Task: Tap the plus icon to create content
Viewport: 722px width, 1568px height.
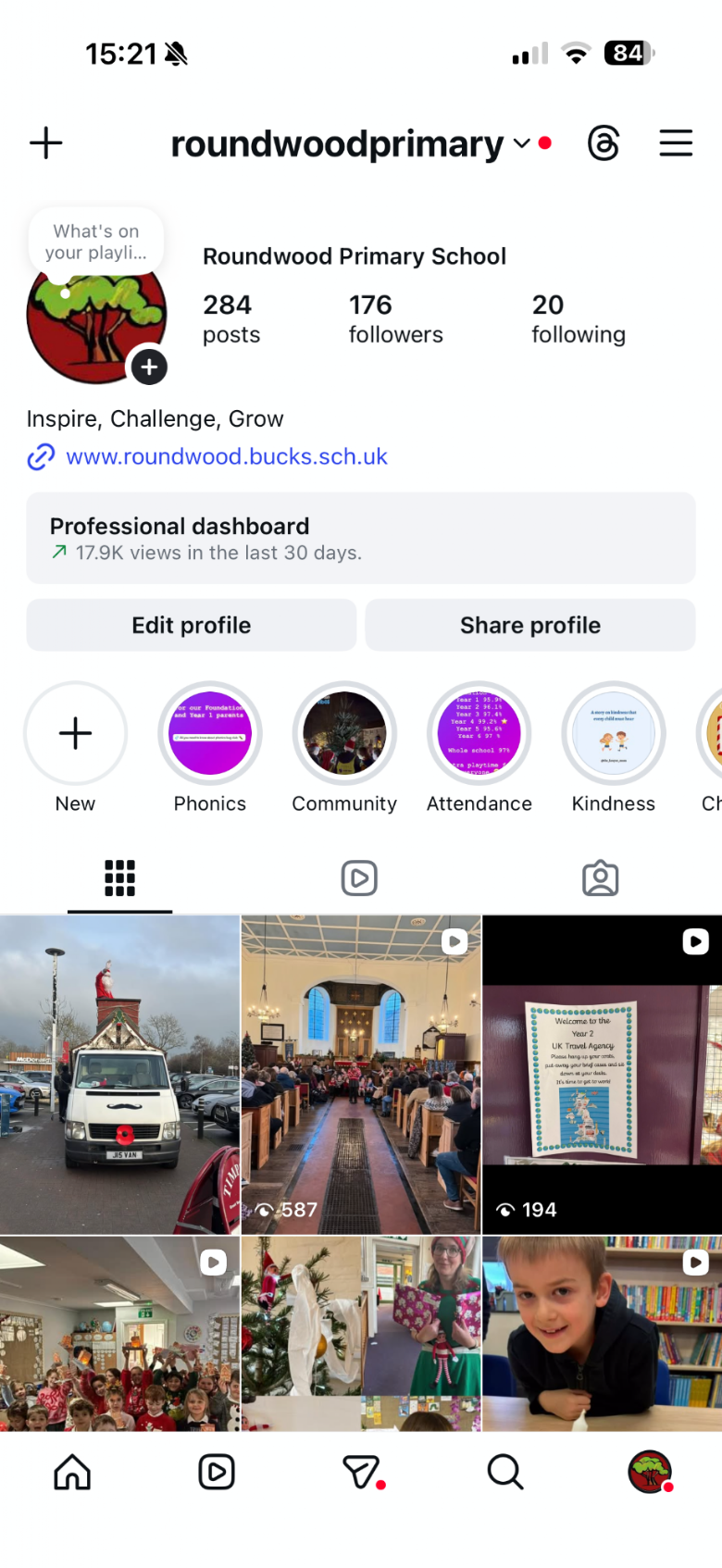Action: 45,143
